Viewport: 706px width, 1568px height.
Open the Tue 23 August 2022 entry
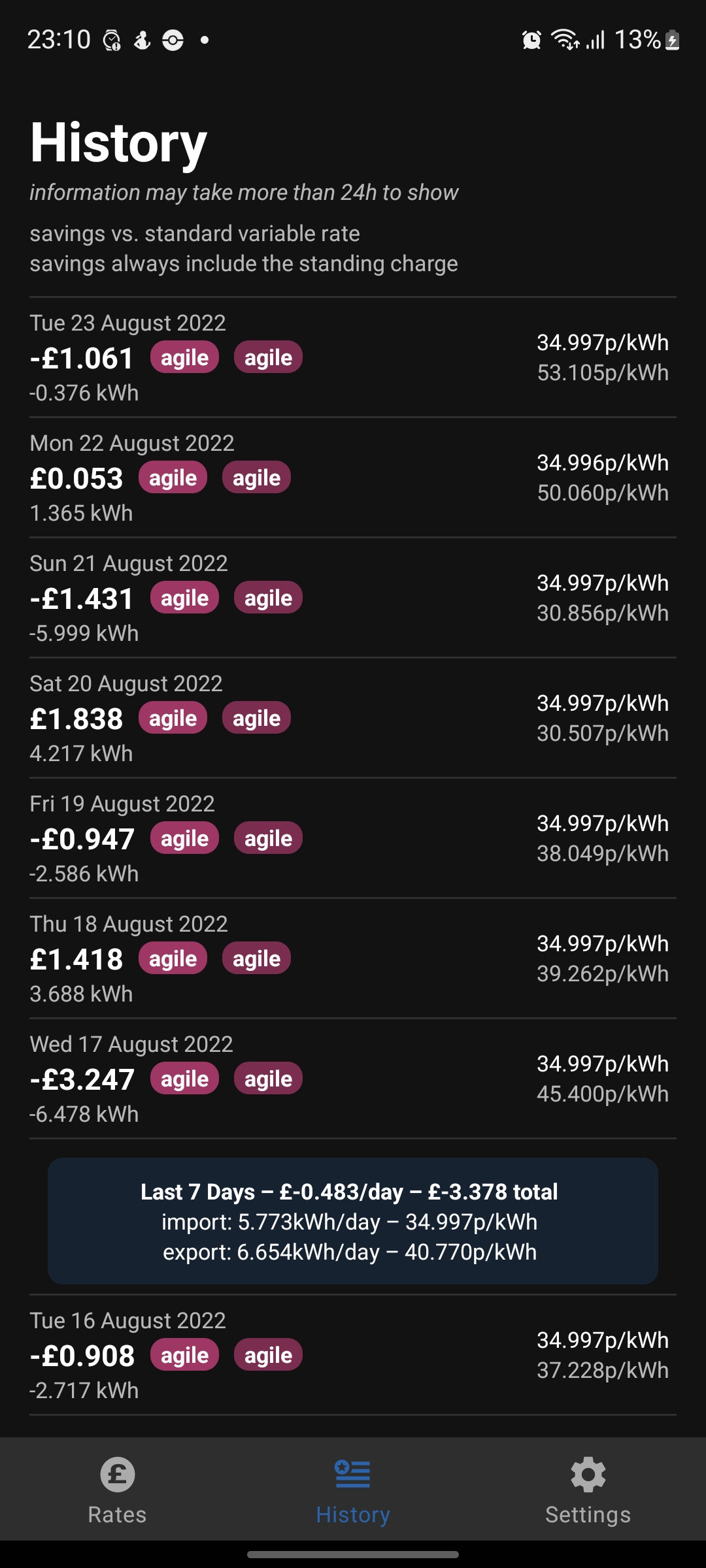(x=353, y=357)
